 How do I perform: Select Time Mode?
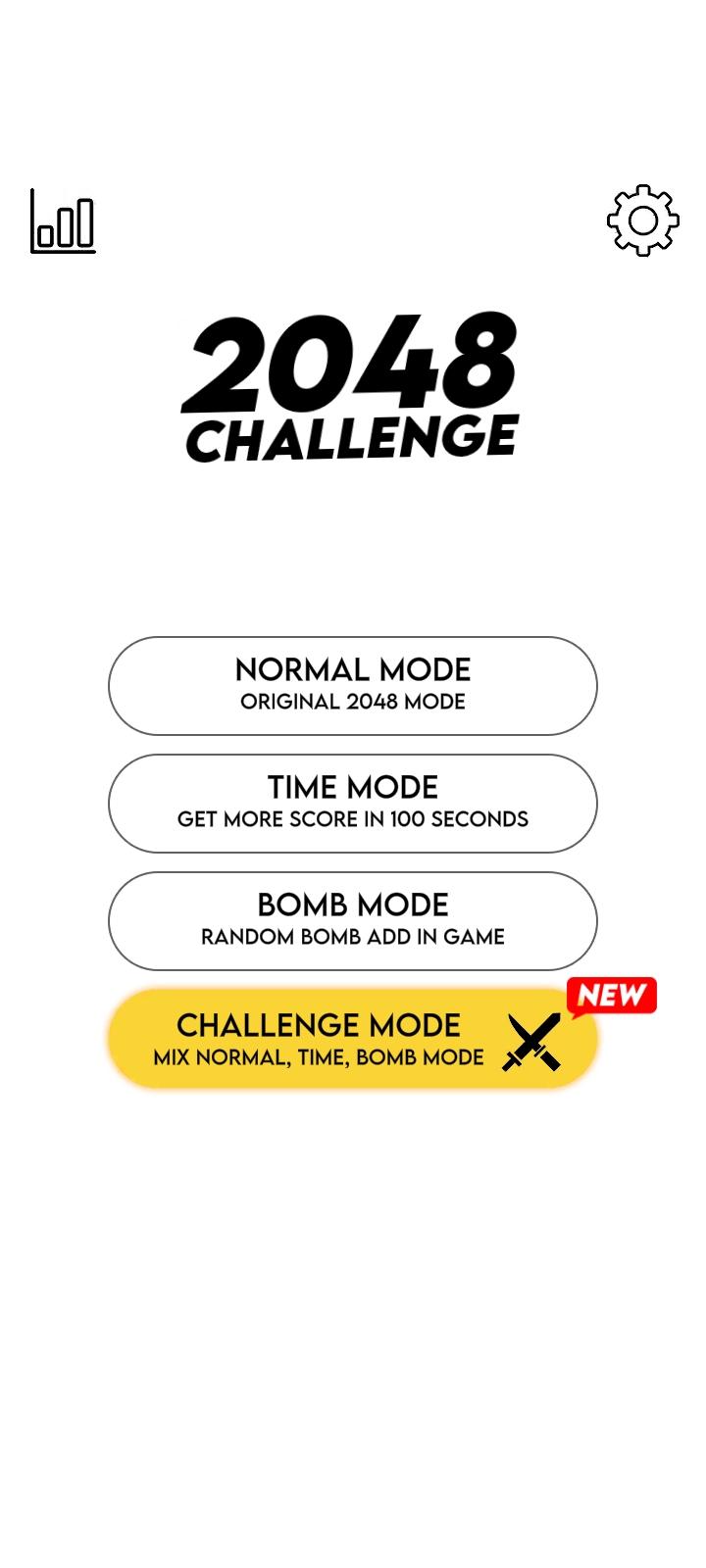click(x=353, y=804)
